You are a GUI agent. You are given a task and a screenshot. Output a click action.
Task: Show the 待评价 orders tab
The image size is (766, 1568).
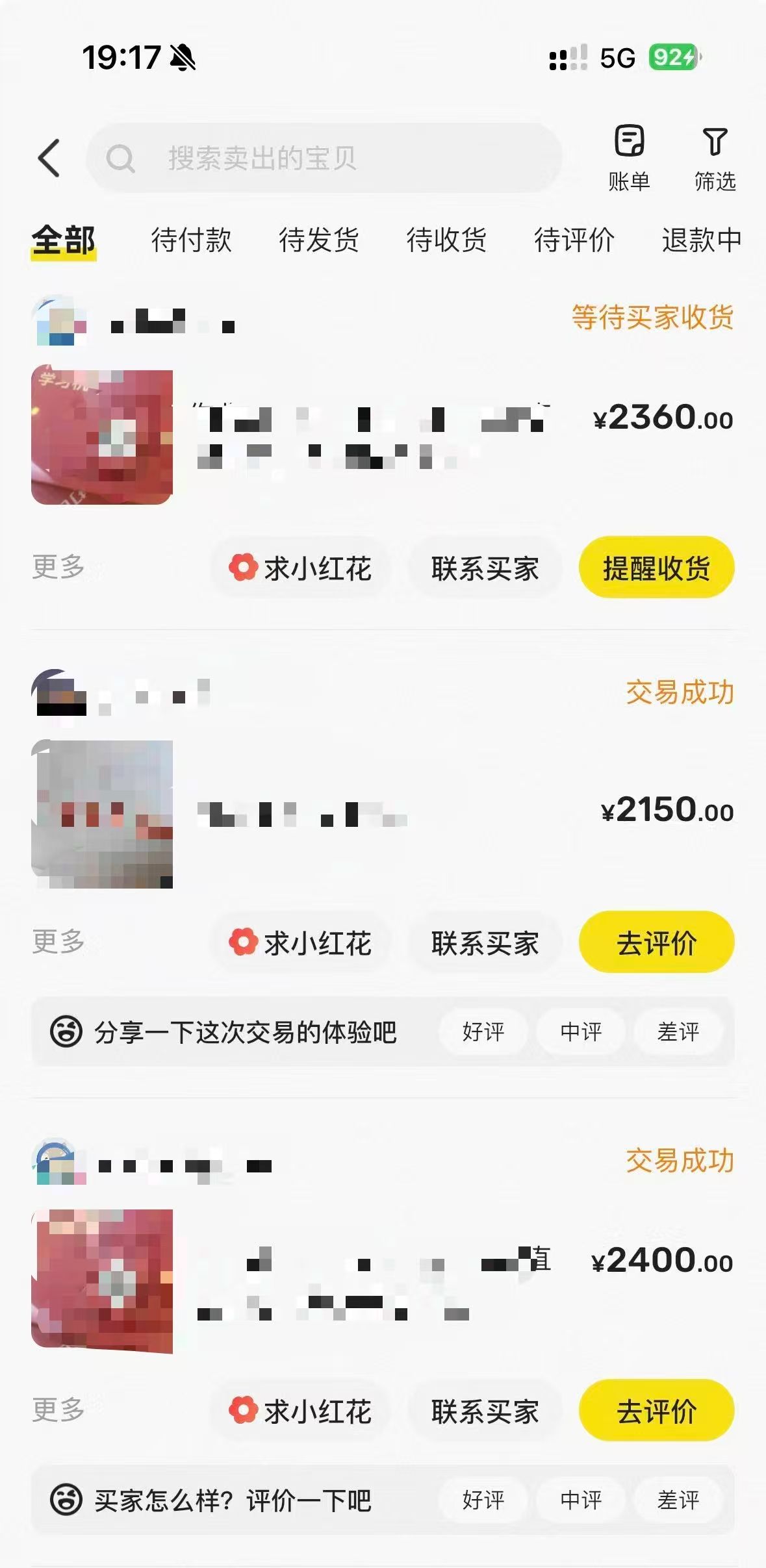tap(574, 240)
